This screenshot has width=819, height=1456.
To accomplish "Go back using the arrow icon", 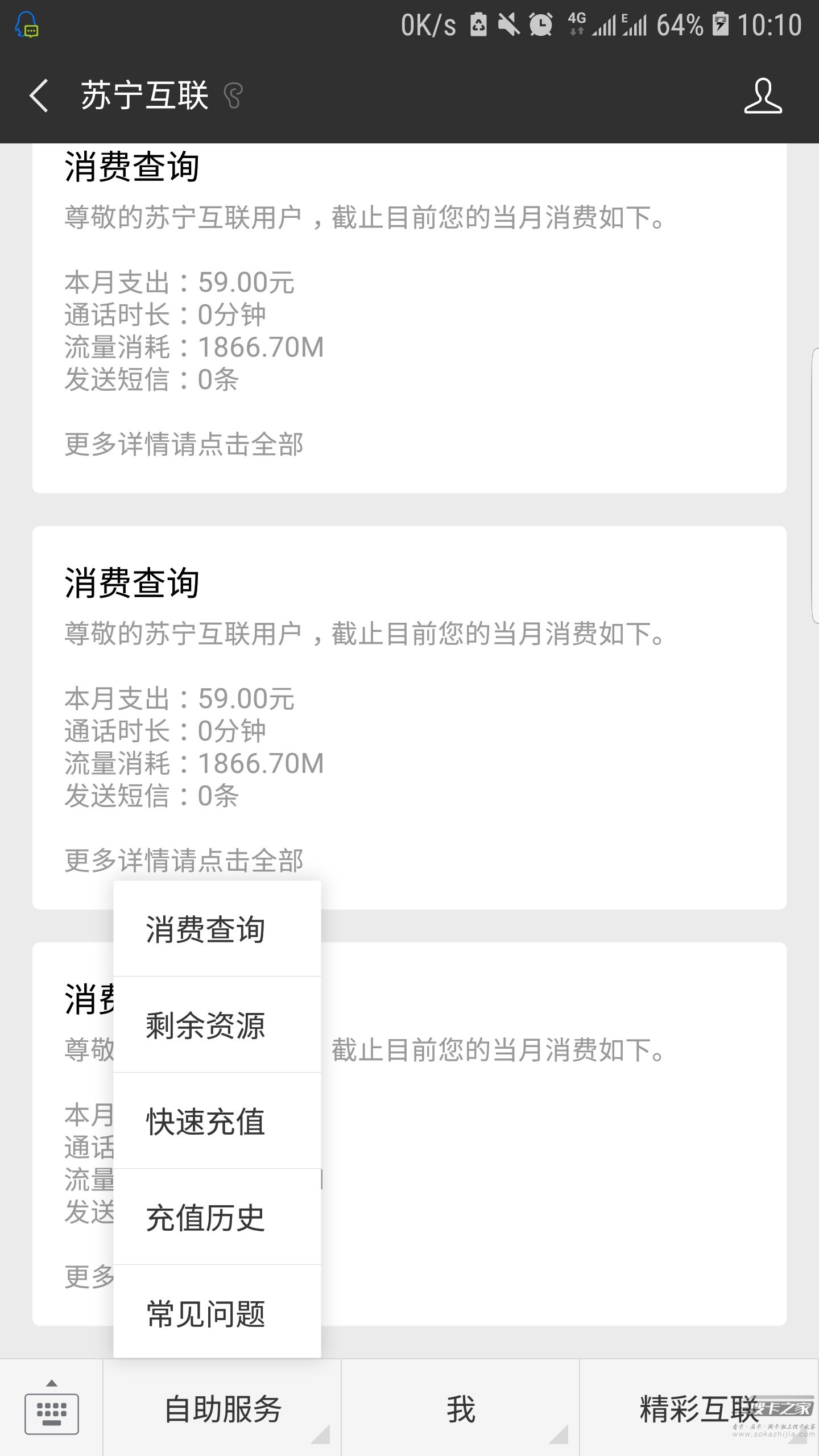I will (39, 96).
